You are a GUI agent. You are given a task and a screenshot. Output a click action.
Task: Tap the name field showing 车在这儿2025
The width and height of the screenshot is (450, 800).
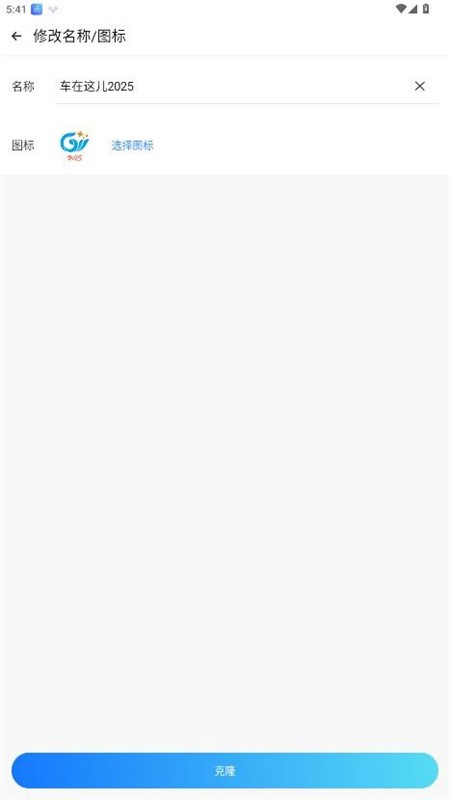(232, 87)
